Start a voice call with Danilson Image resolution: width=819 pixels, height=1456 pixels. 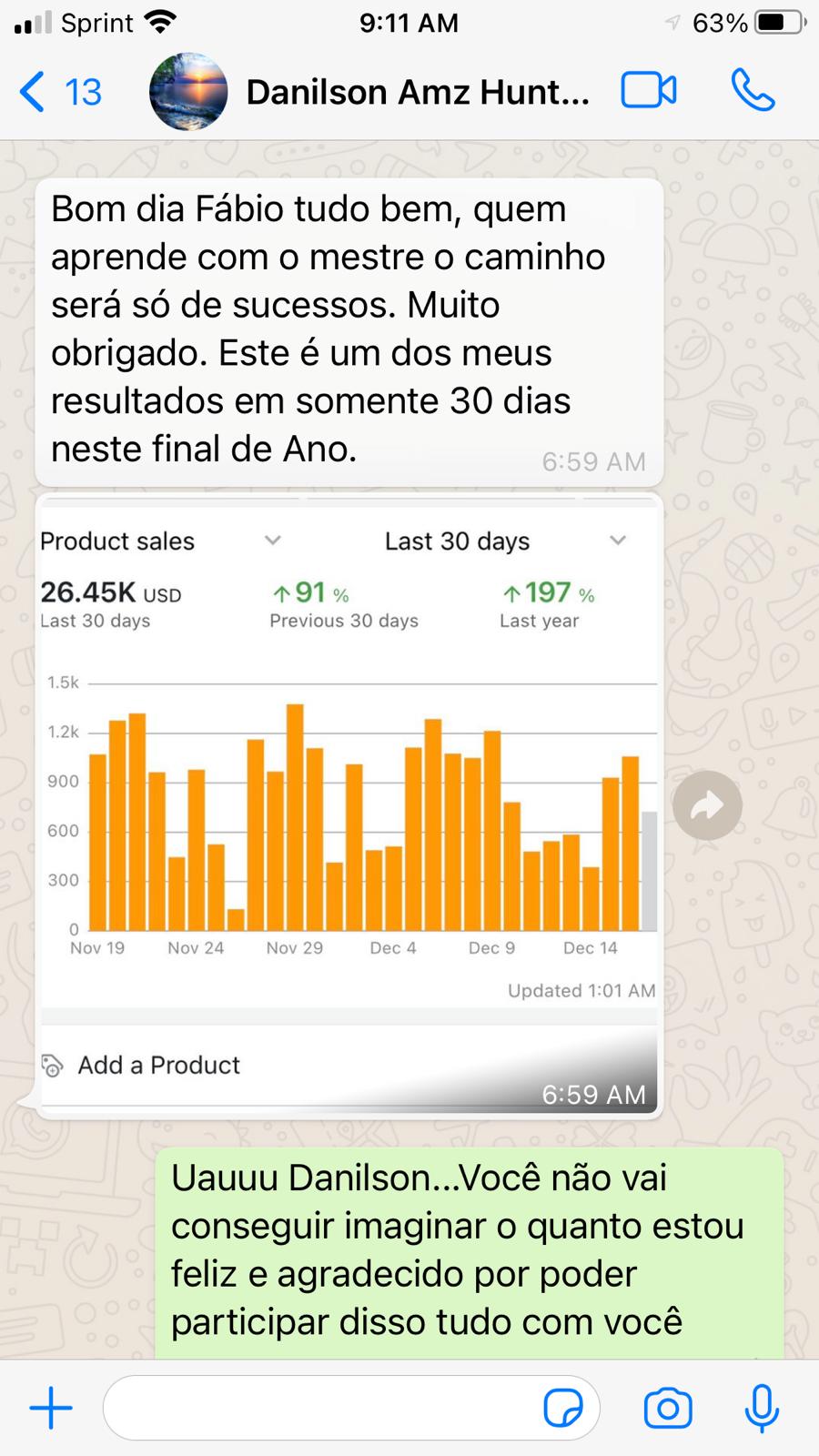(x=753, y=91)
